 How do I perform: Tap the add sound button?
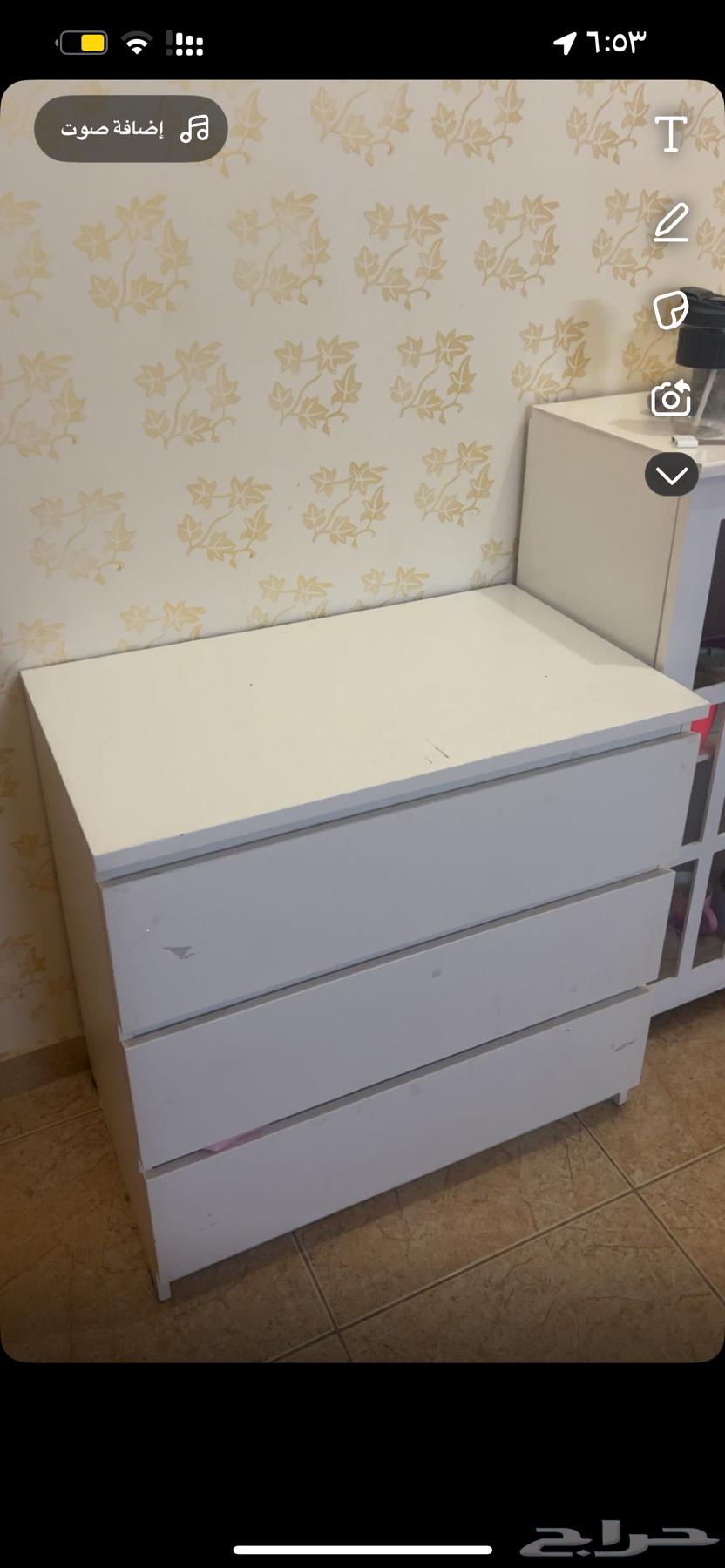(x=131, y=129)
